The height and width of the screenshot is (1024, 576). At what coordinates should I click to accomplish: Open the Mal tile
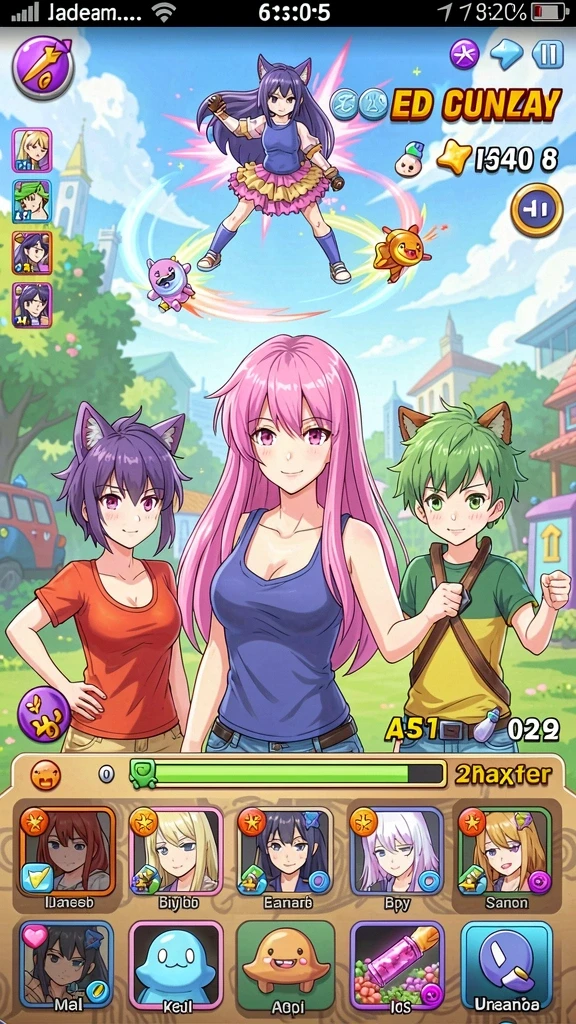pyautogui.click(x=67, y=967)
